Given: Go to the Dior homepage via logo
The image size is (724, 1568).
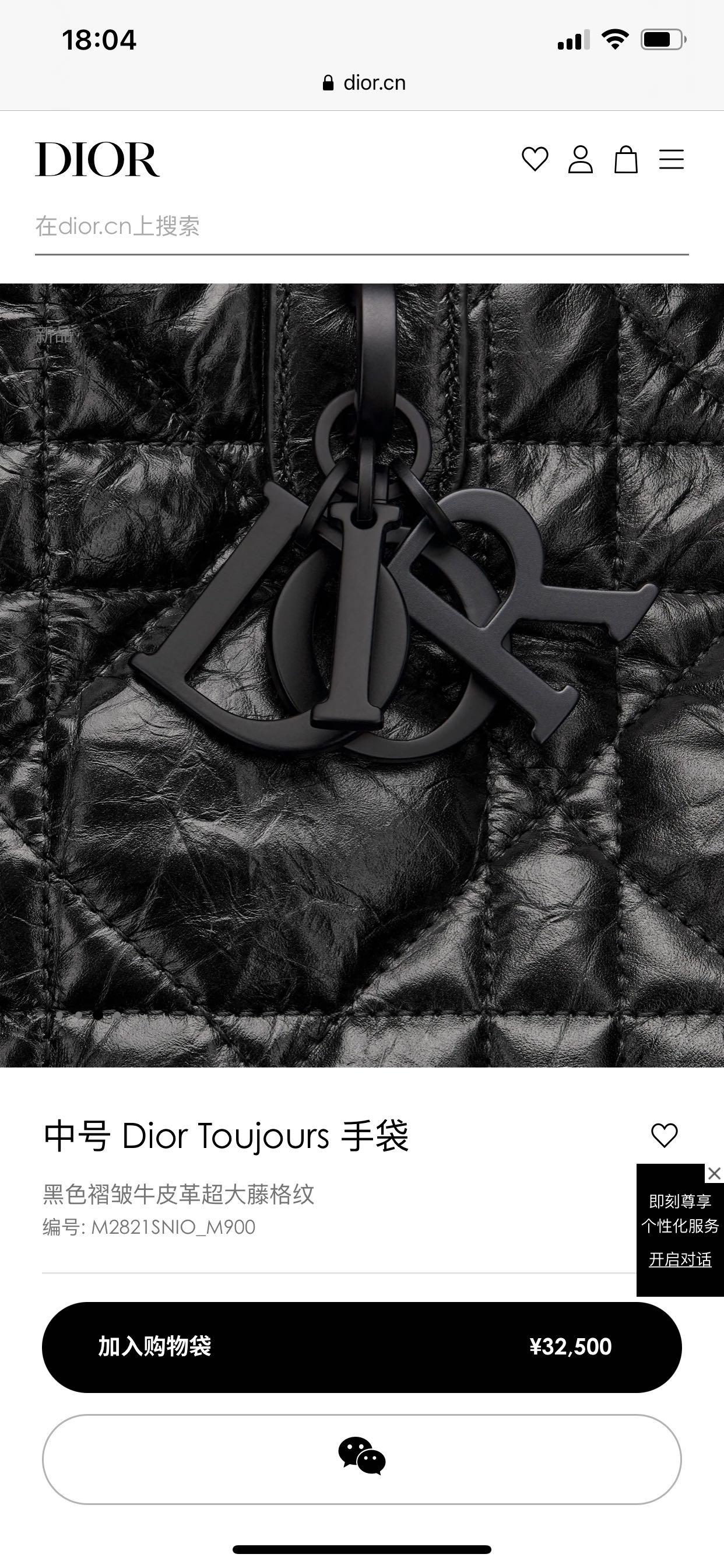Looking at the screenshot, I should pos(97,159).
